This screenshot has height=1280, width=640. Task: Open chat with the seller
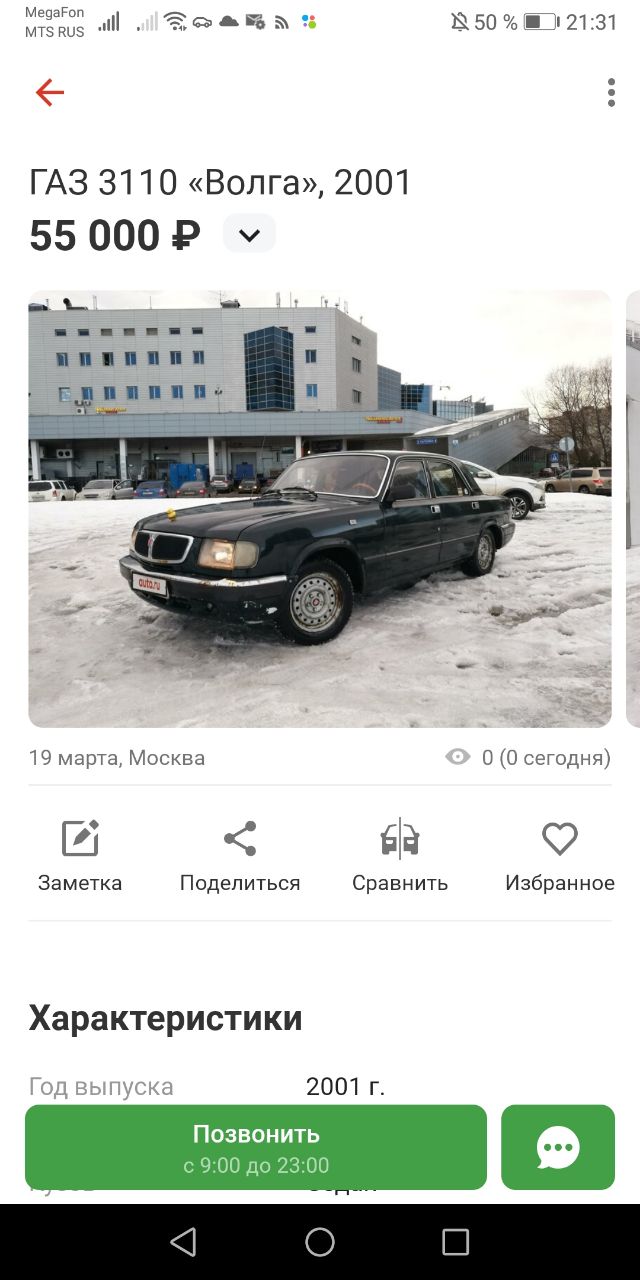[x=558, y=1147]
